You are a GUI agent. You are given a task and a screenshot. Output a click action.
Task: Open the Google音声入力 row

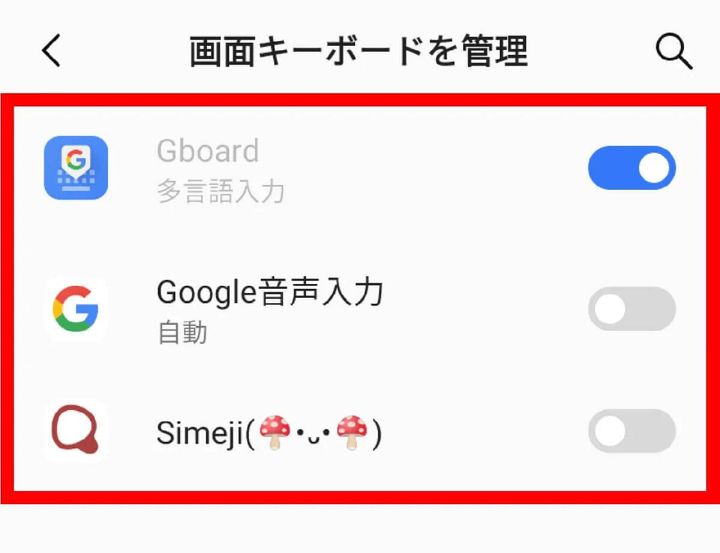[x=270, y=309]
